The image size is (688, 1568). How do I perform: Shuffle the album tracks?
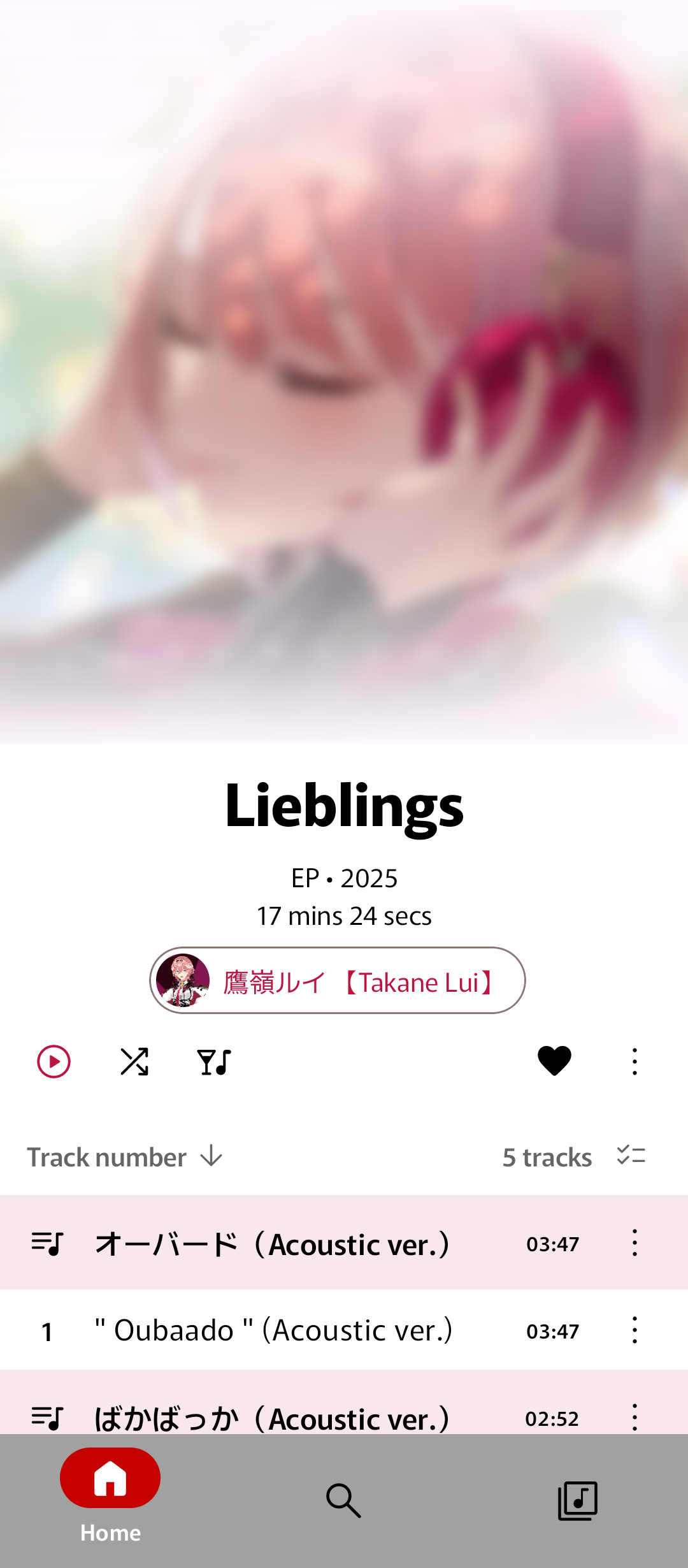click(x=134, y=1062)
